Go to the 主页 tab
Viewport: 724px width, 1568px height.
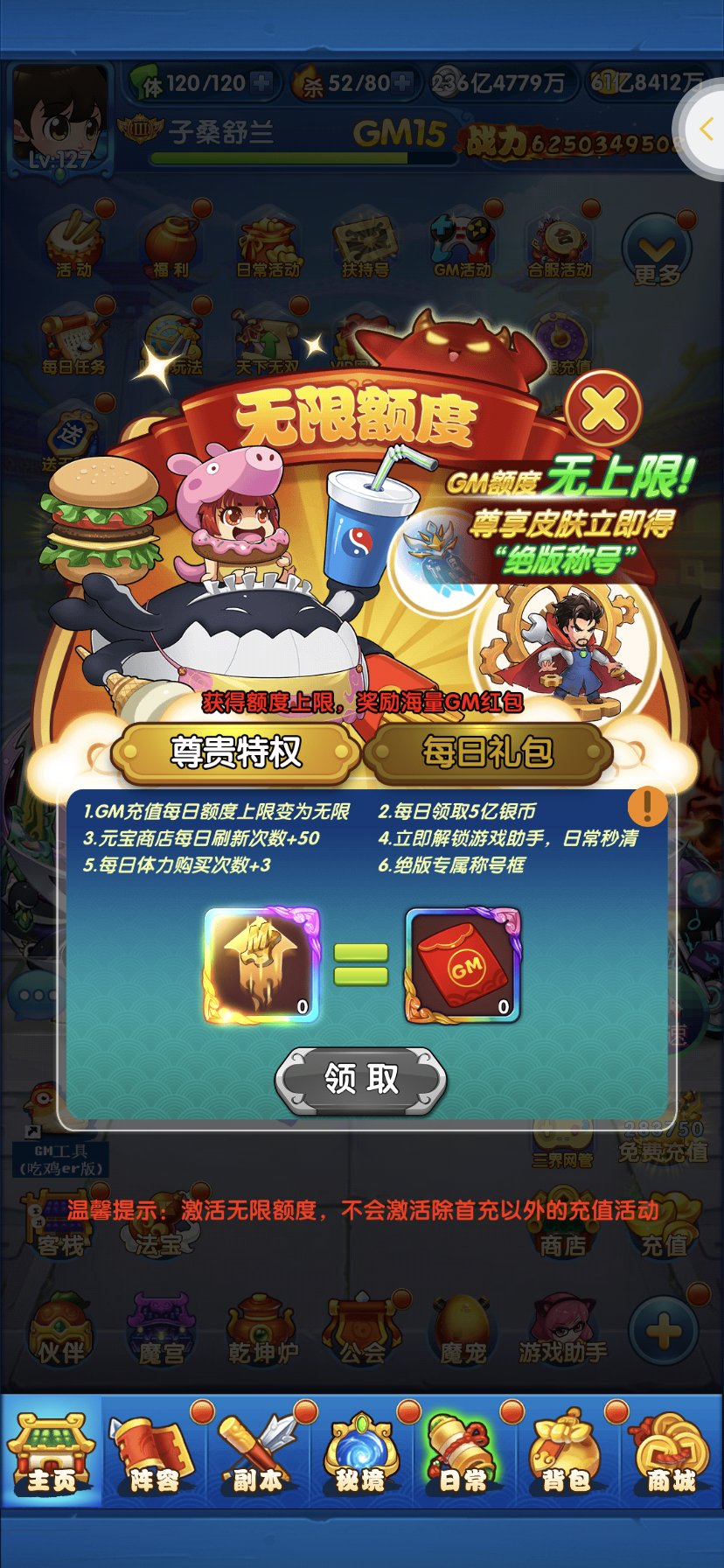(52, 1452)
